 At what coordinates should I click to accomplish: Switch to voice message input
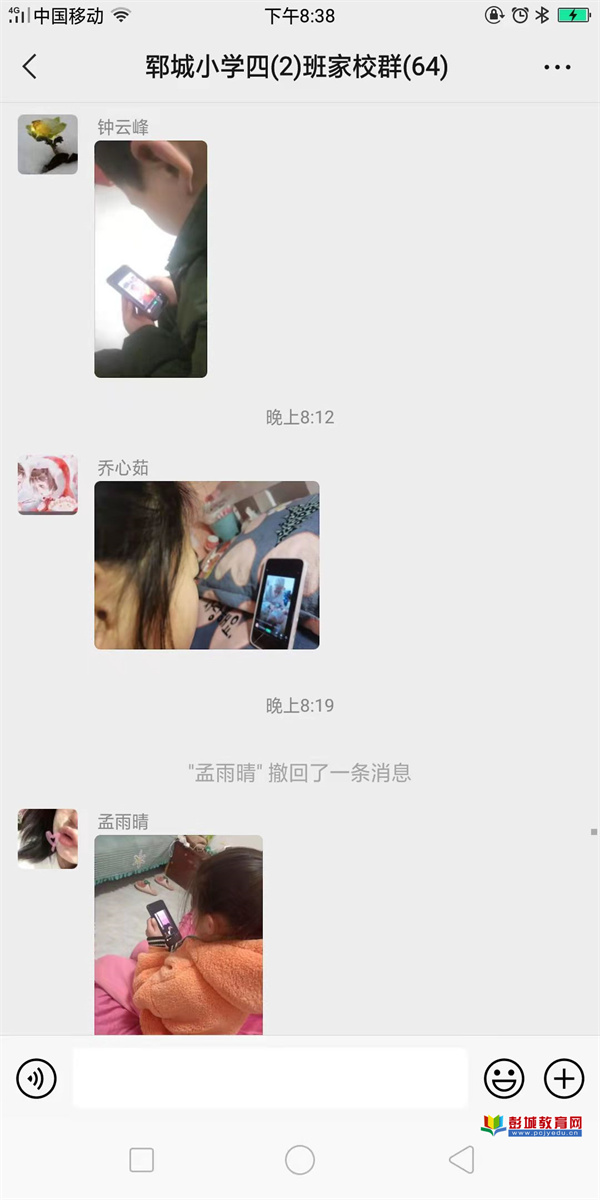click(x=37, y=1078)
